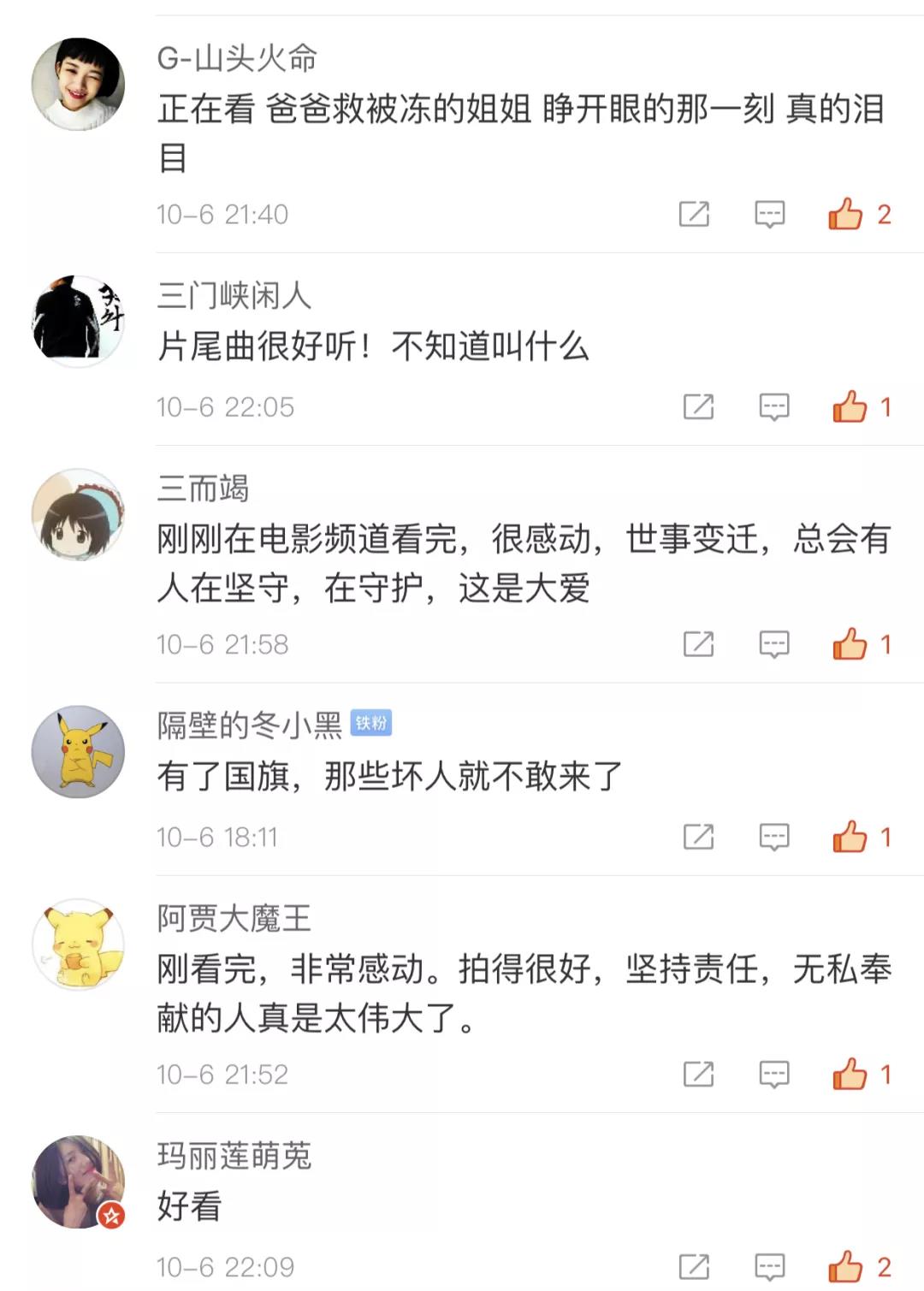Image resolution: width=924 pixels, height=1291 pixels.
Task: Open G-山头火命's profile picture
Action: click(x=78, y=84)
